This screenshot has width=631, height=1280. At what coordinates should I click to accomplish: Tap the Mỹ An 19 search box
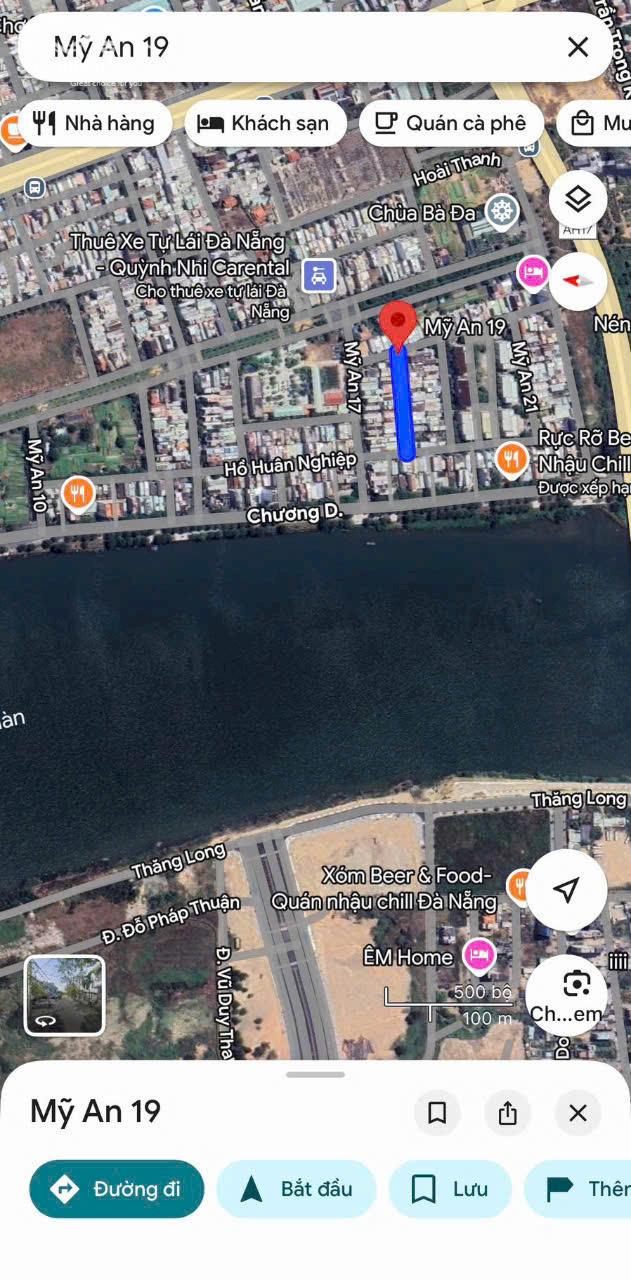pyautogui.click(x=290, y=47)
